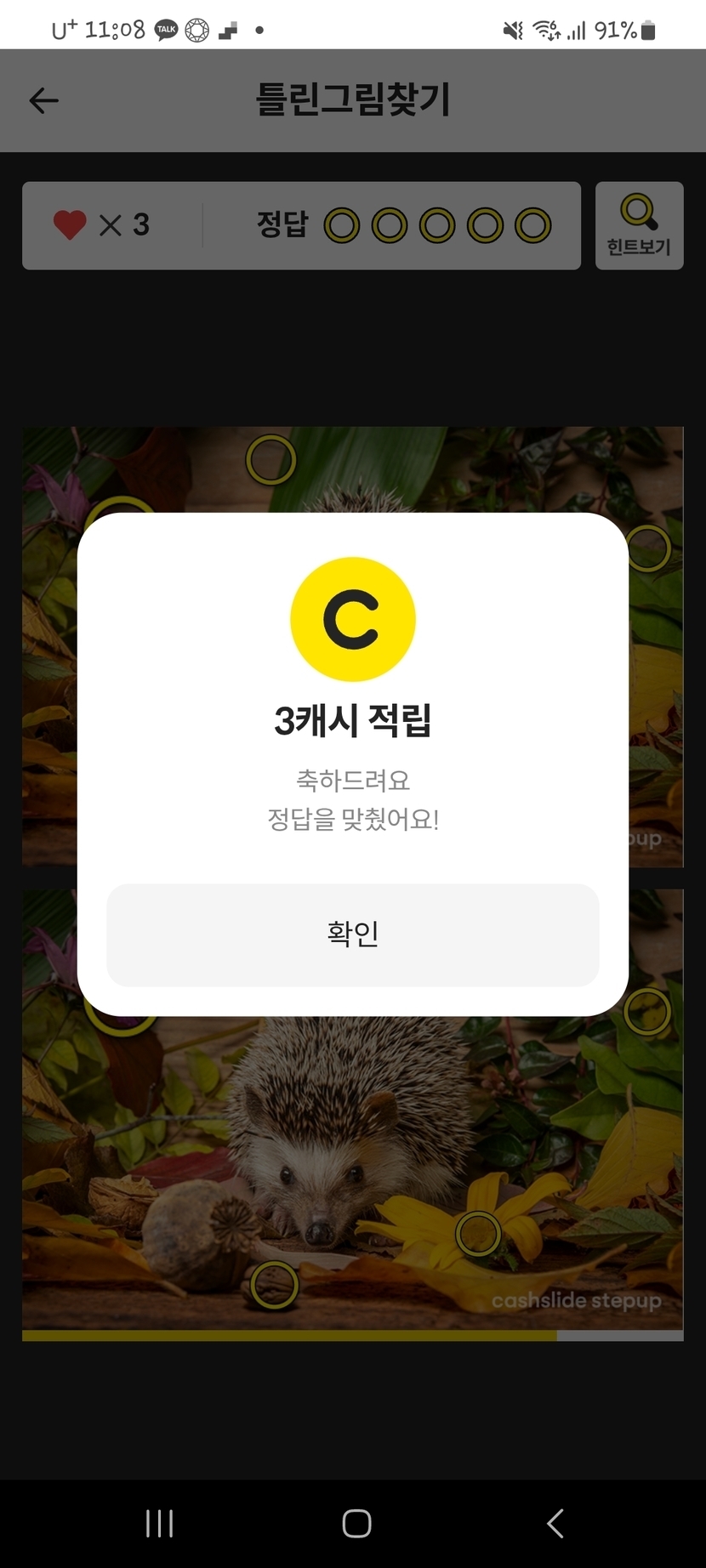
Task: Confirm the reward with 확인 button
Action: 352,935
